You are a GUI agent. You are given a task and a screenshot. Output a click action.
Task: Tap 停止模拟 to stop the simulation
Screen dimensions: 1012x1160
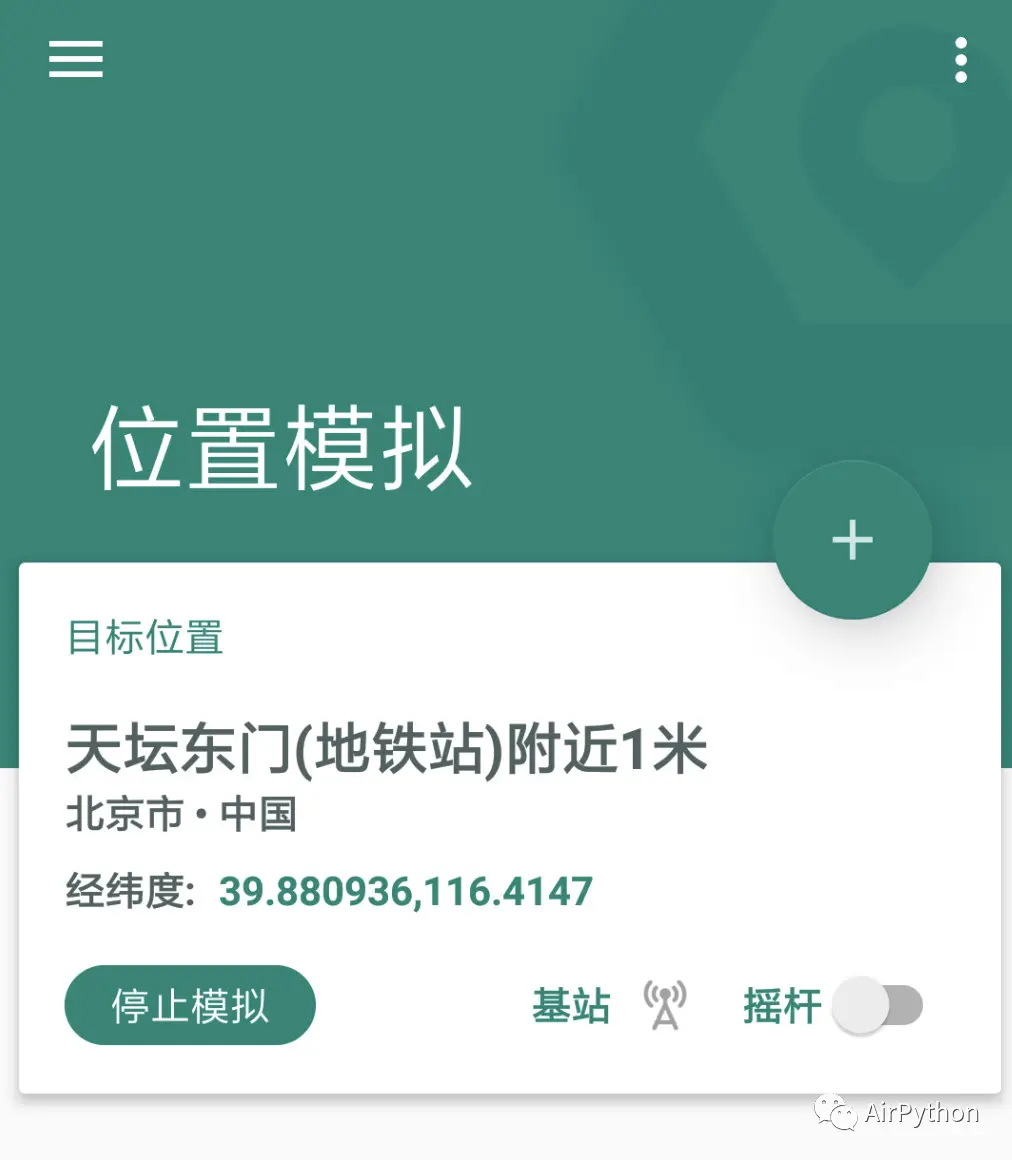click(x=190, y=1006)
